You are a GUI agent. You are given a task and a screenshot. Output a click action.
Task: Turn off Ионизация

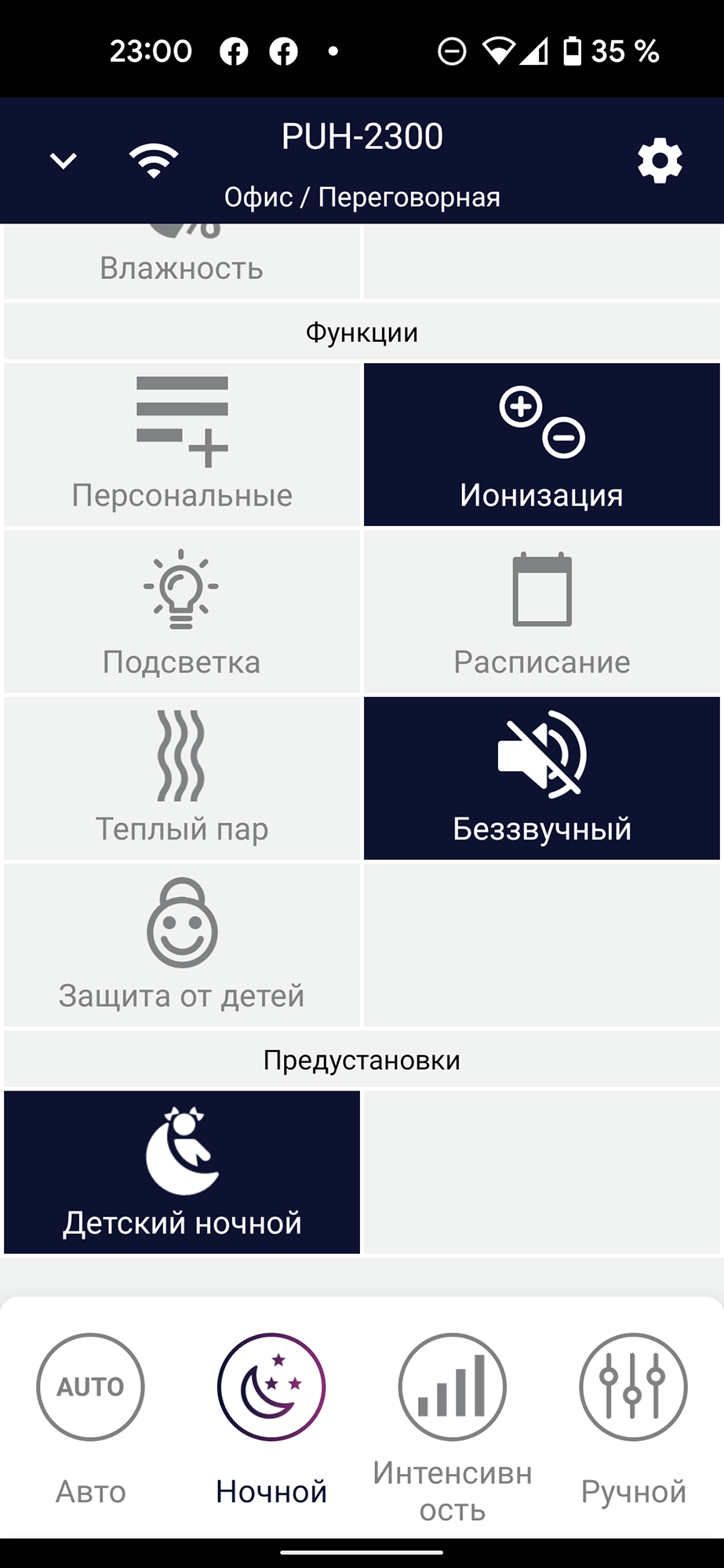541,445
